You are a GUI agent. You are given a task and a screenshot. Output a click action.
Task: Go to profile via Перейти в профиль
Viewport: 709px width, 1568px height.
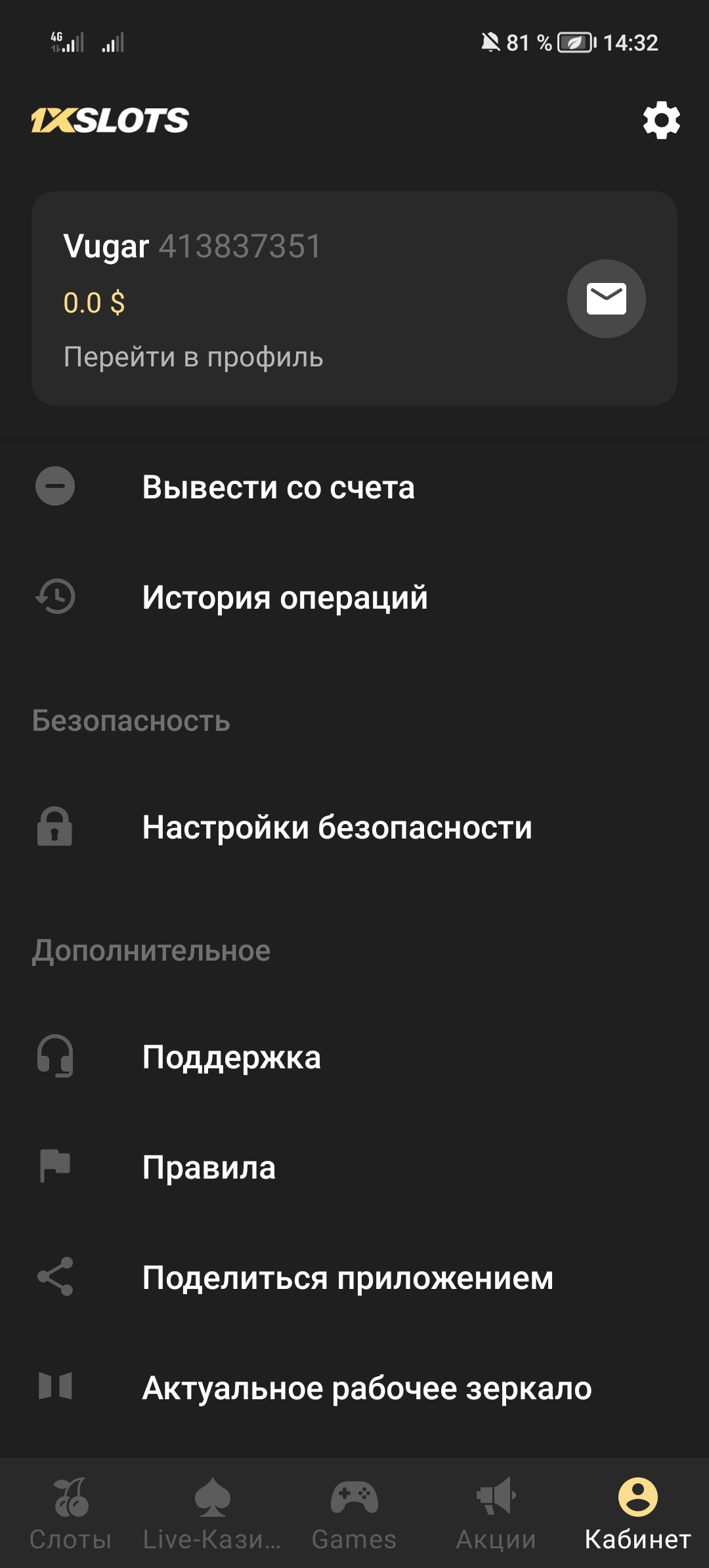coord(193,357)
